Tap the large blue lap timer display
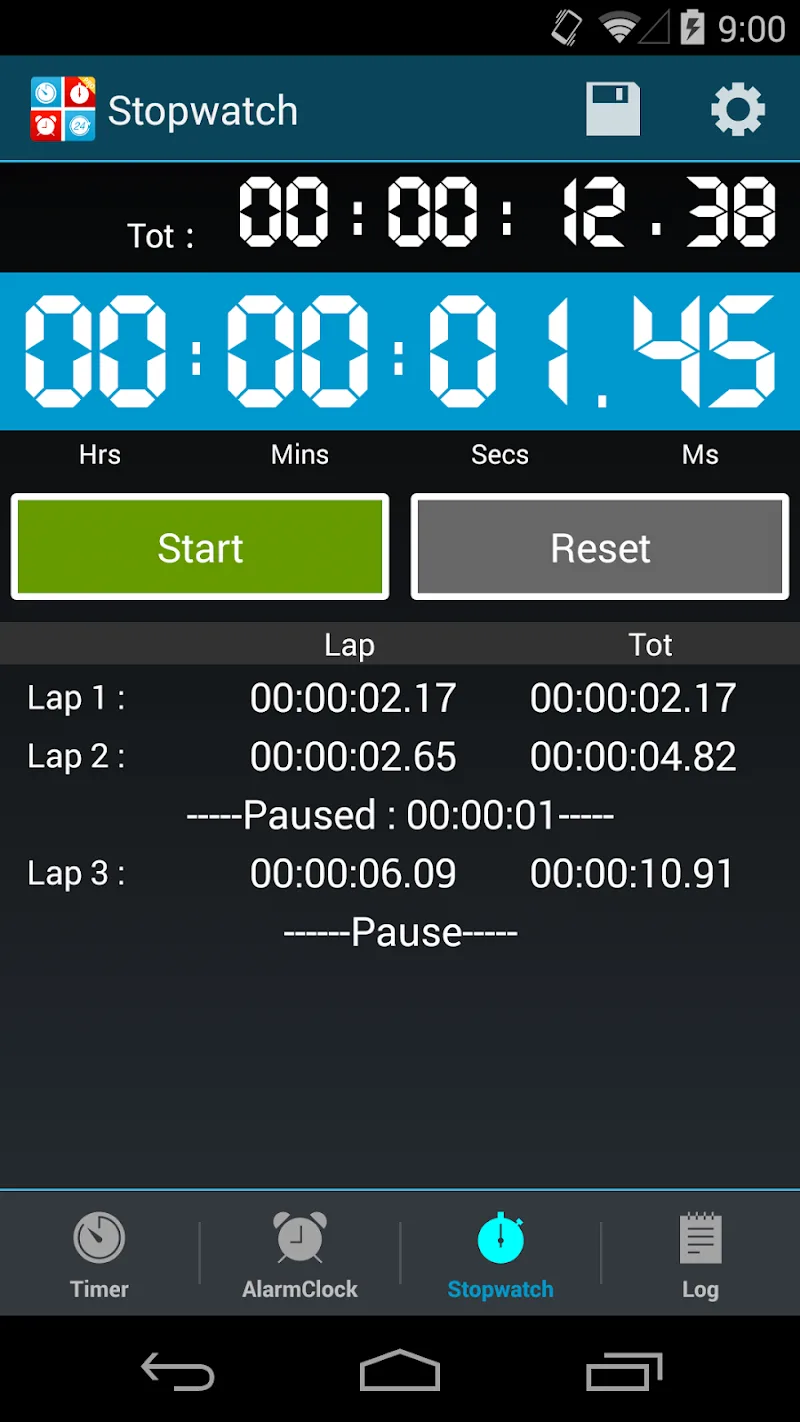This screenshot has height=1422, width=800. point(400,350)
